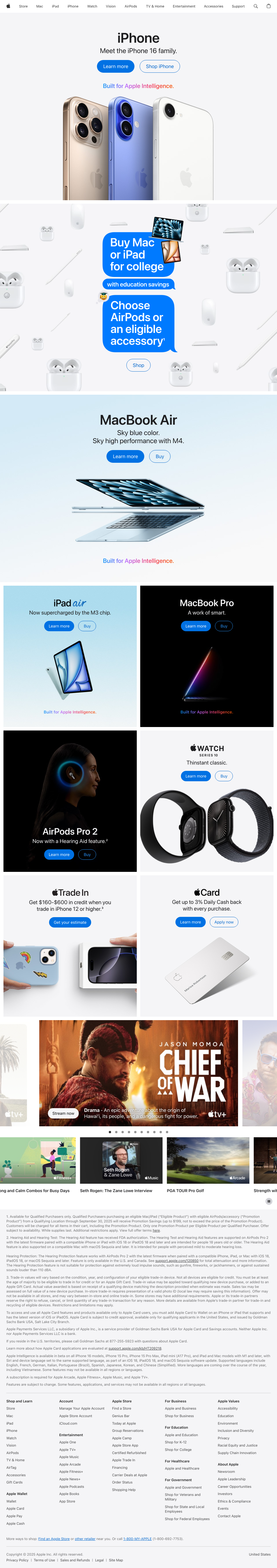Open the Support navigation item

tap(238, 6)
